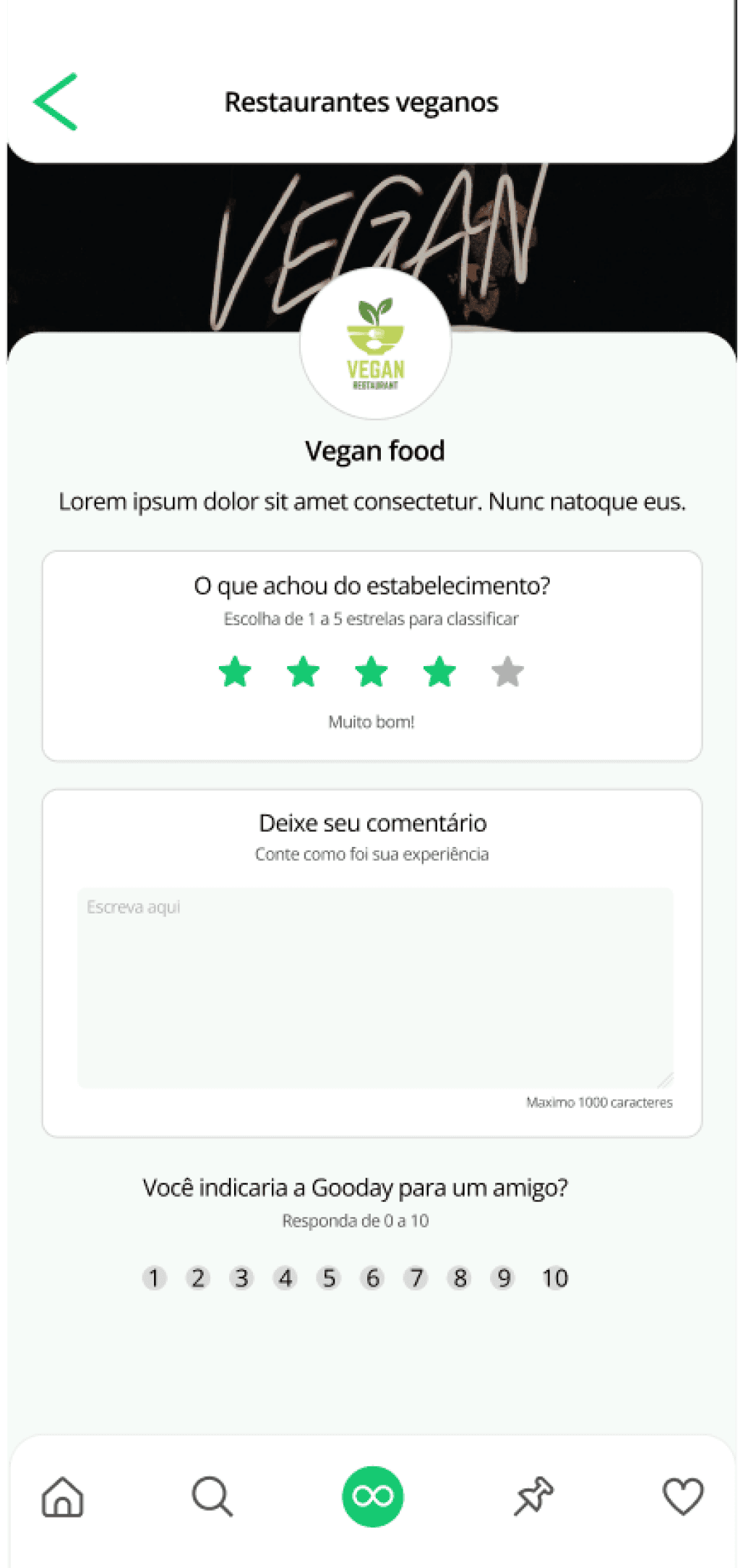The image size is (743, 1568).
Task: Select the third rating star
Action: [371, 672]
